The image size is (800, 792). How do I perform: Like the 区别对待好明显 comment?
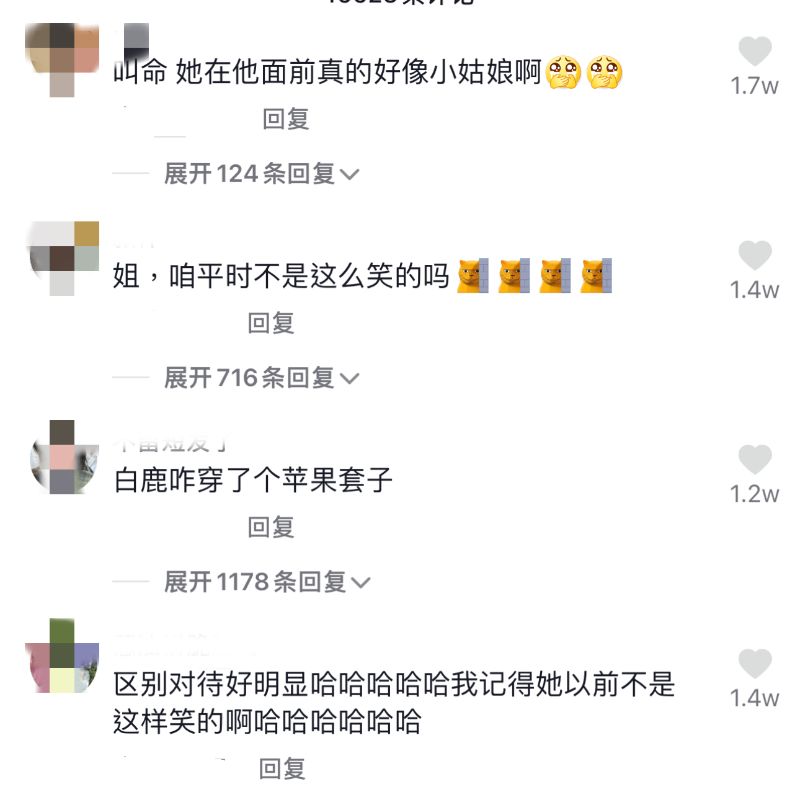coord(755,664)
